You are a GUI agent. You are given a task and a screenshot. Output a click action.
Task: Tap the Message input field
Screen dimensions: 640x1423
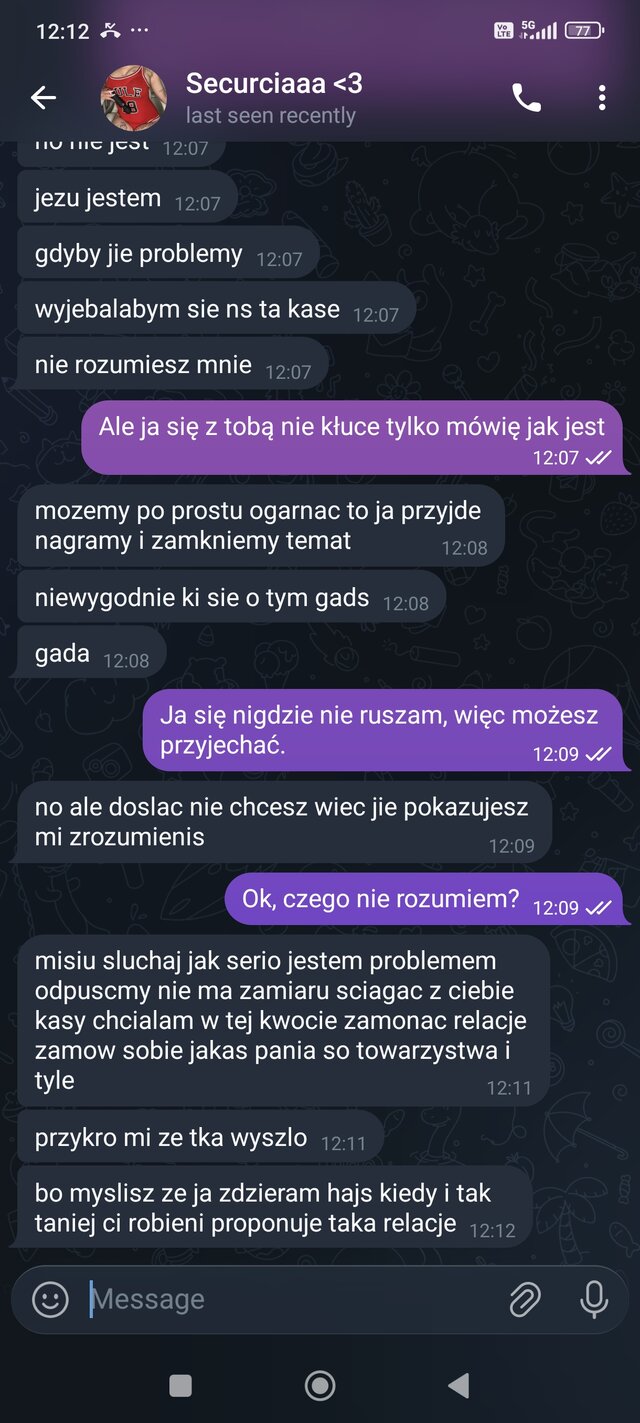(x=290, y=1299)
